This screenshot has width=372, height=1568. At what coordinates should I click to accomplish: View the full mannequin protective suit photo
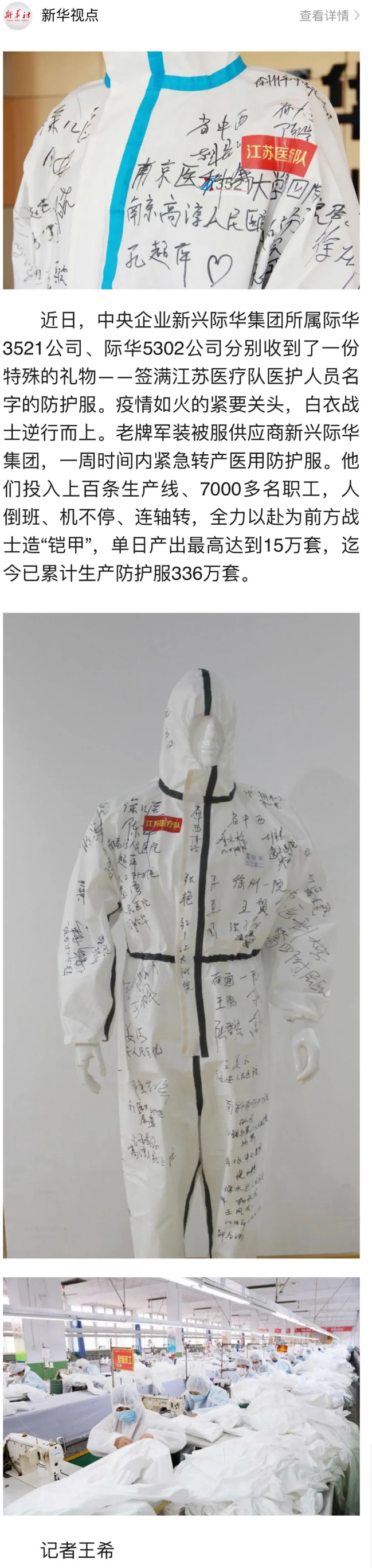(x=182, y=935)
